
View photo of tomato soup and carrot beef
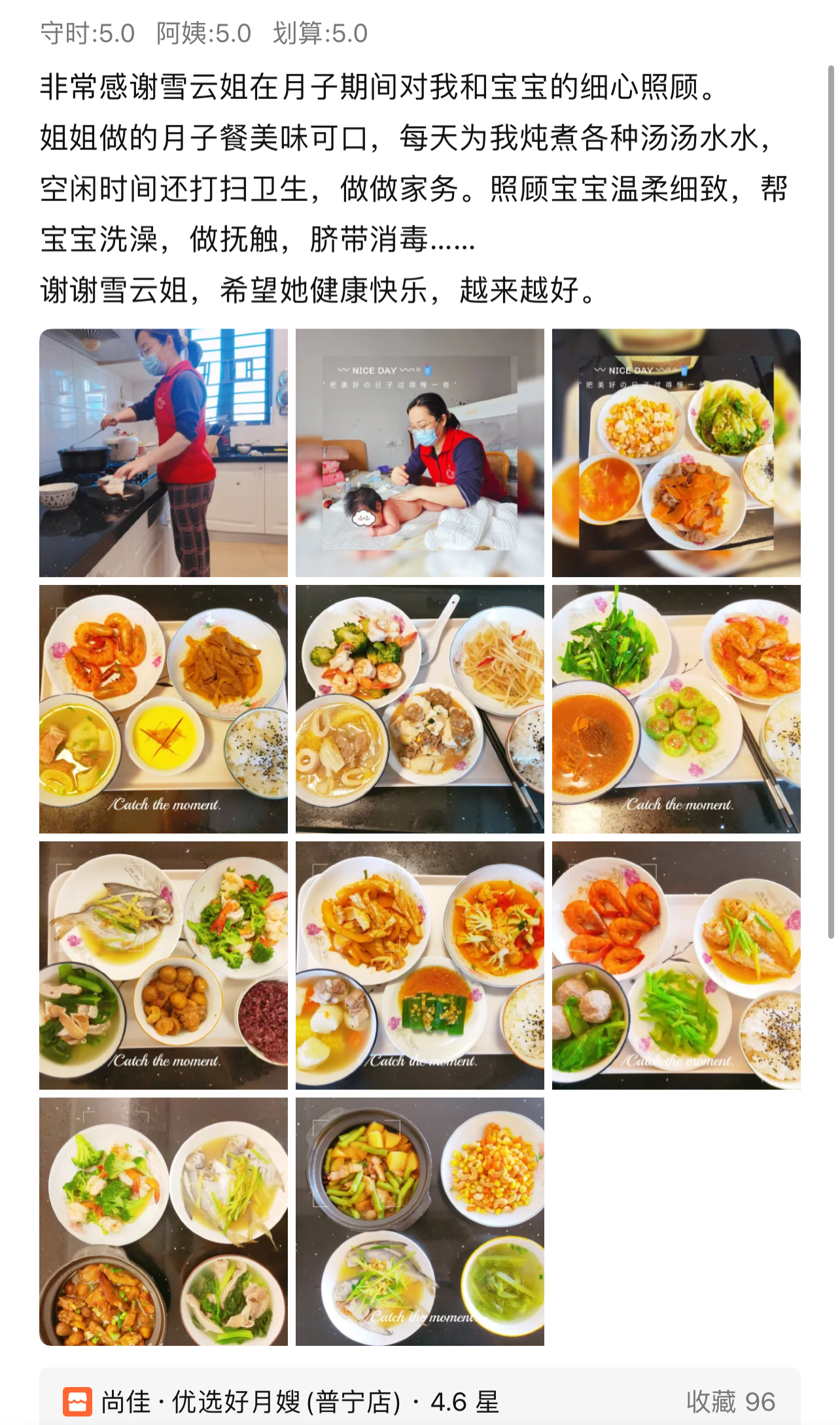[x=676, y=453]
